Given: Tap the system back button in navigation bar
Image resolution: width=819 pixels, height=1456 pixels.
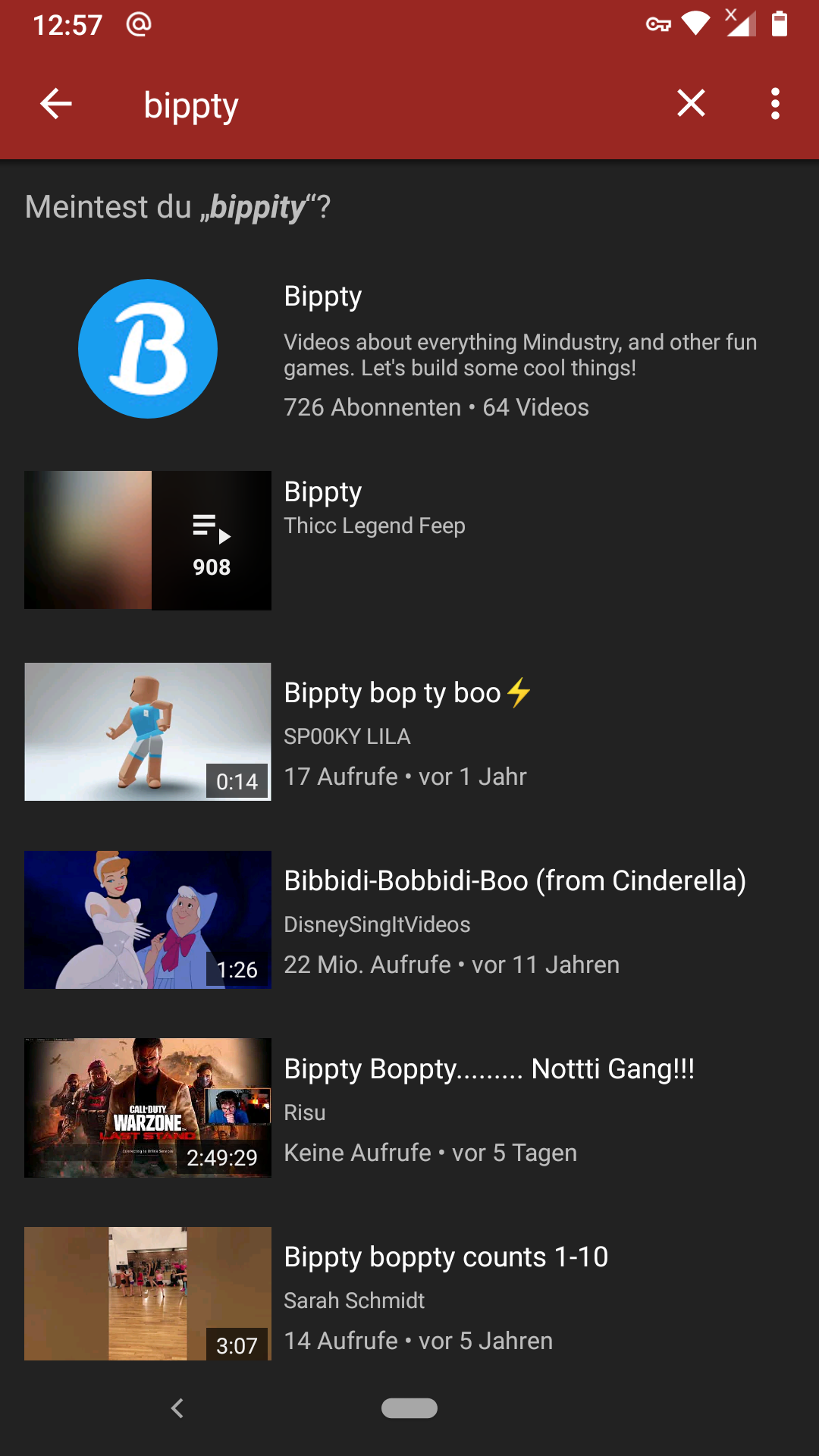Looking at the screenshot, I should coord(177,1408).
